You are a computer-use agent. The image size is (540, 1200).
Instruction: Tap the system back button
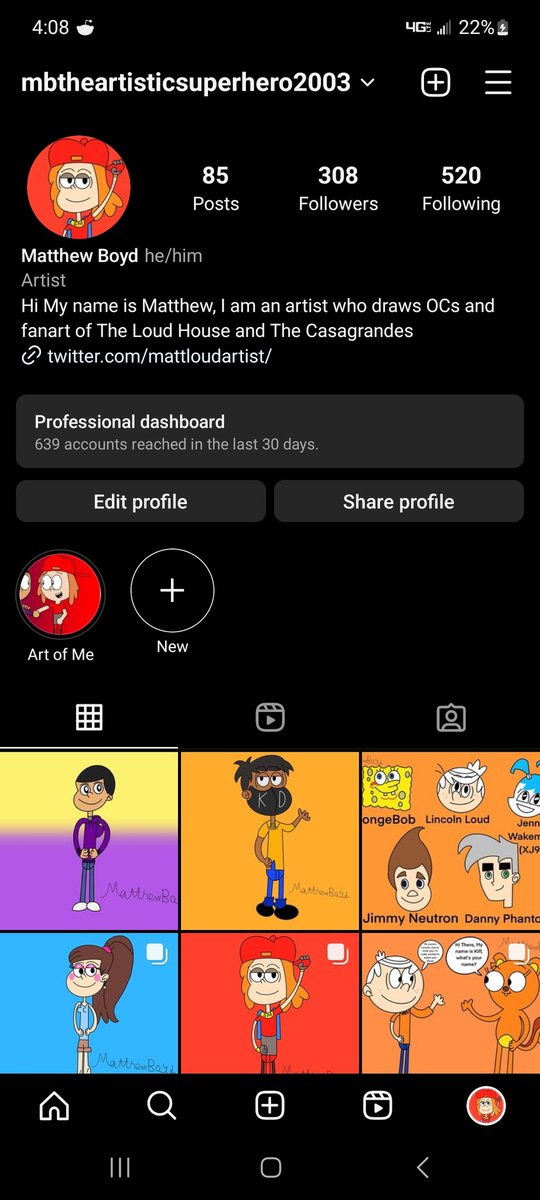click(x=422, y=1167)
